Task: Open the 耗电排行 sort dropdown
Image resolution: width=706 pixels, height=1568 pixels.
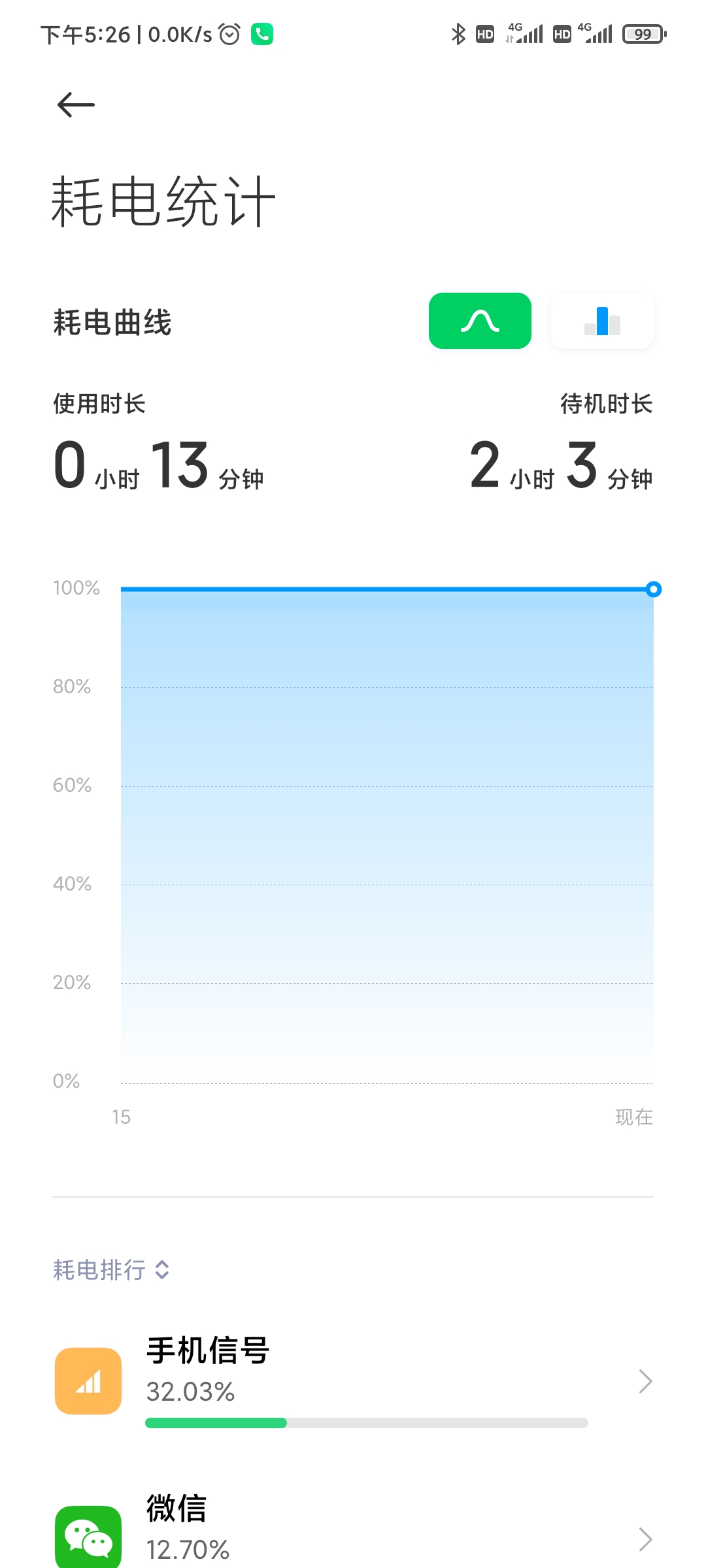Action: pos(112,1270)
